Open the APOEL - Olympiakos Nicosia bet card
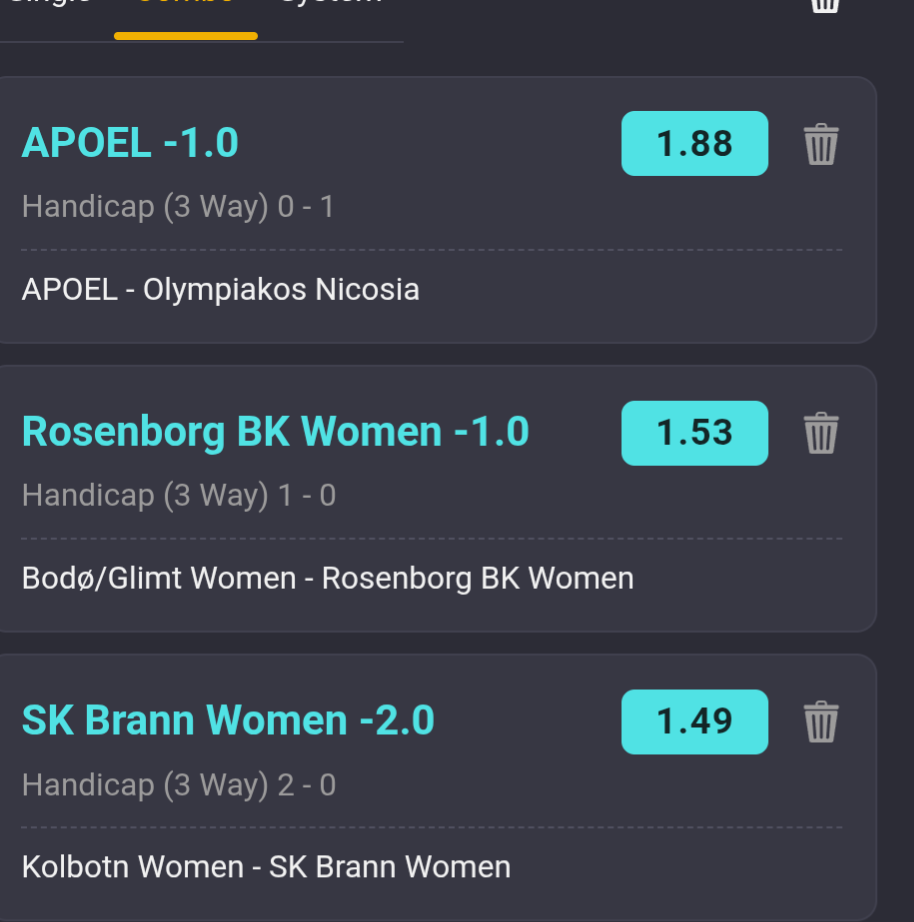This screenshot has width=914, height=922. tap(221, 290)
